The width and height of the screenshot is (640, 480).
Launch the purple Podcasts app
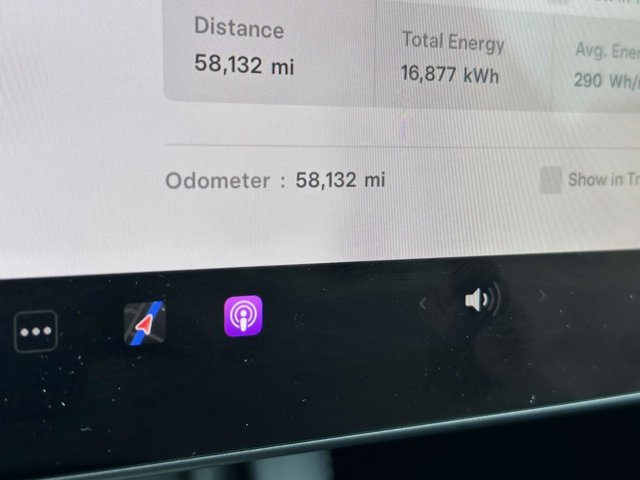[x=243, y=316]
